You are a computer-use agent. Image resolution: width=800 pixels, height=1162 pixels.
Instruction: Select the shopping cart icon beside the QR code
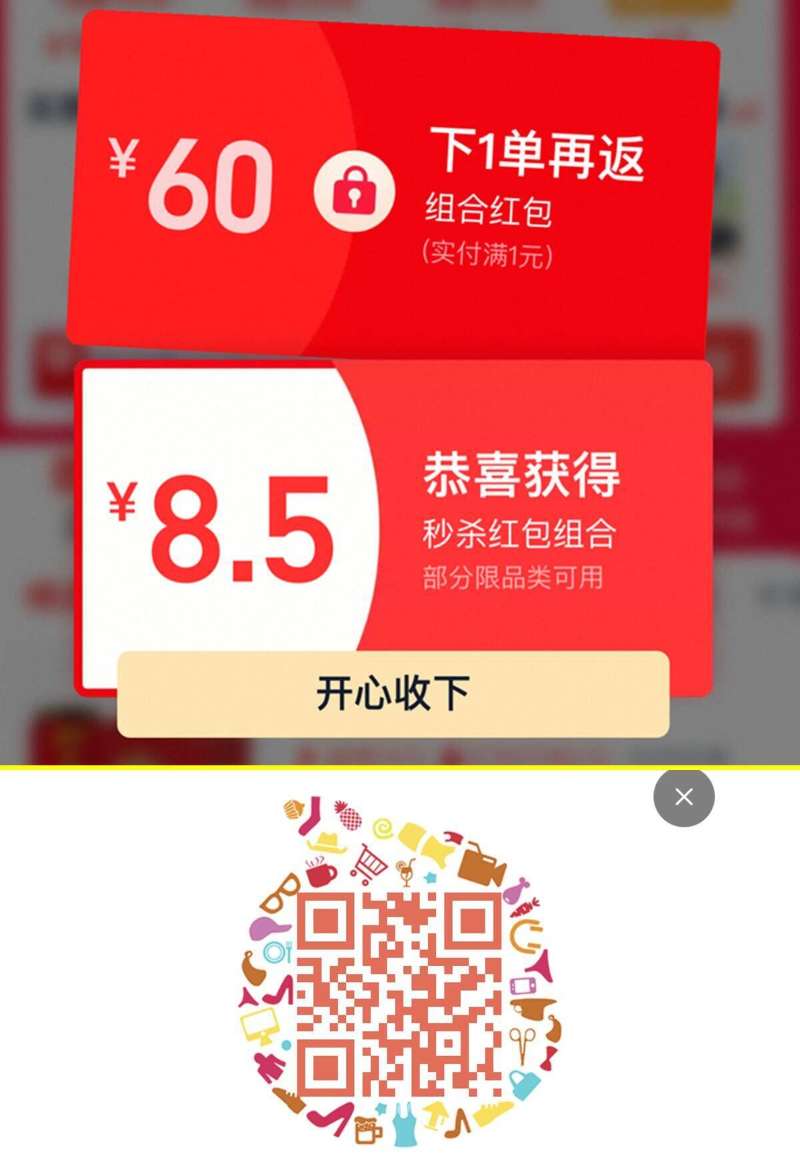(368, 861)
